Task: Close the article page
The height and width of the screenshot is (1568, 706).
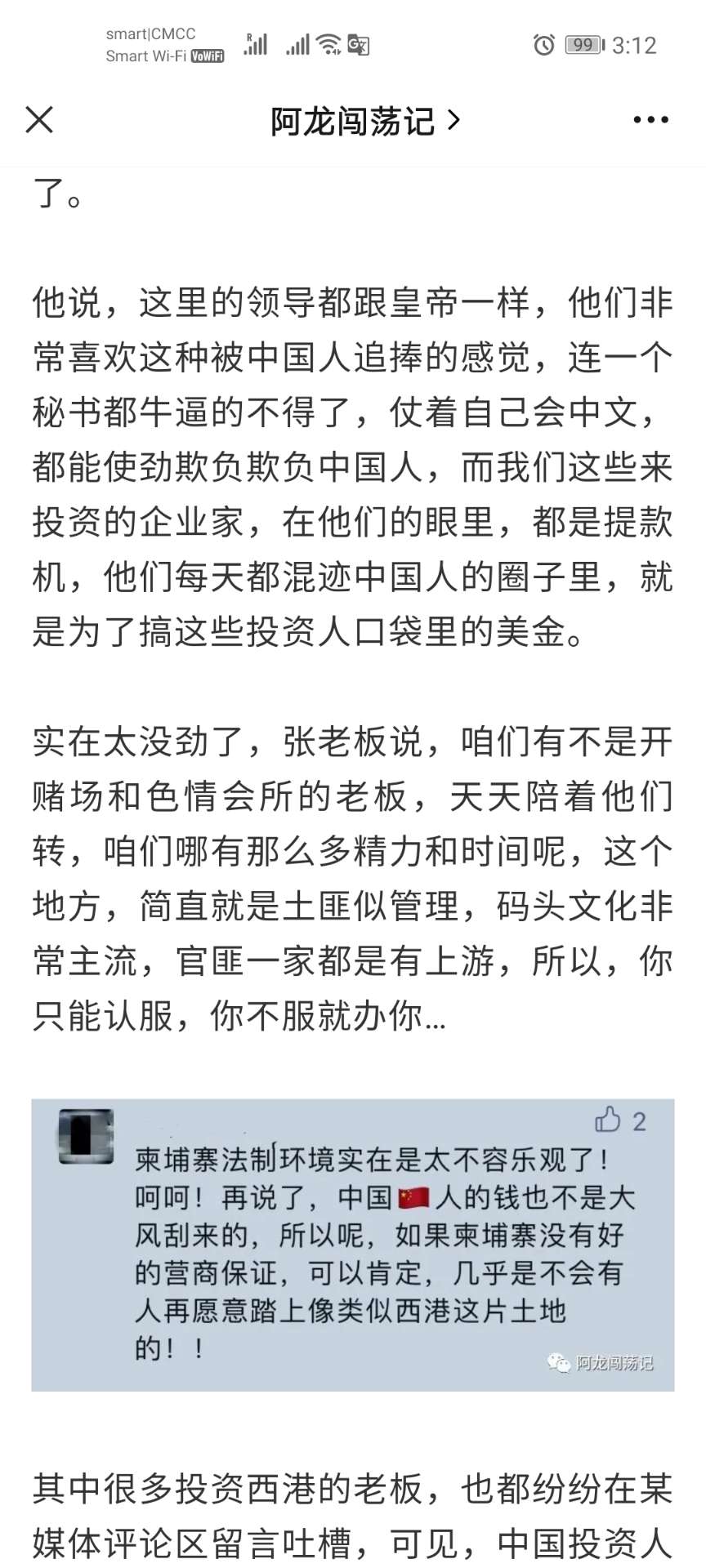Action: tap(39, 120)
